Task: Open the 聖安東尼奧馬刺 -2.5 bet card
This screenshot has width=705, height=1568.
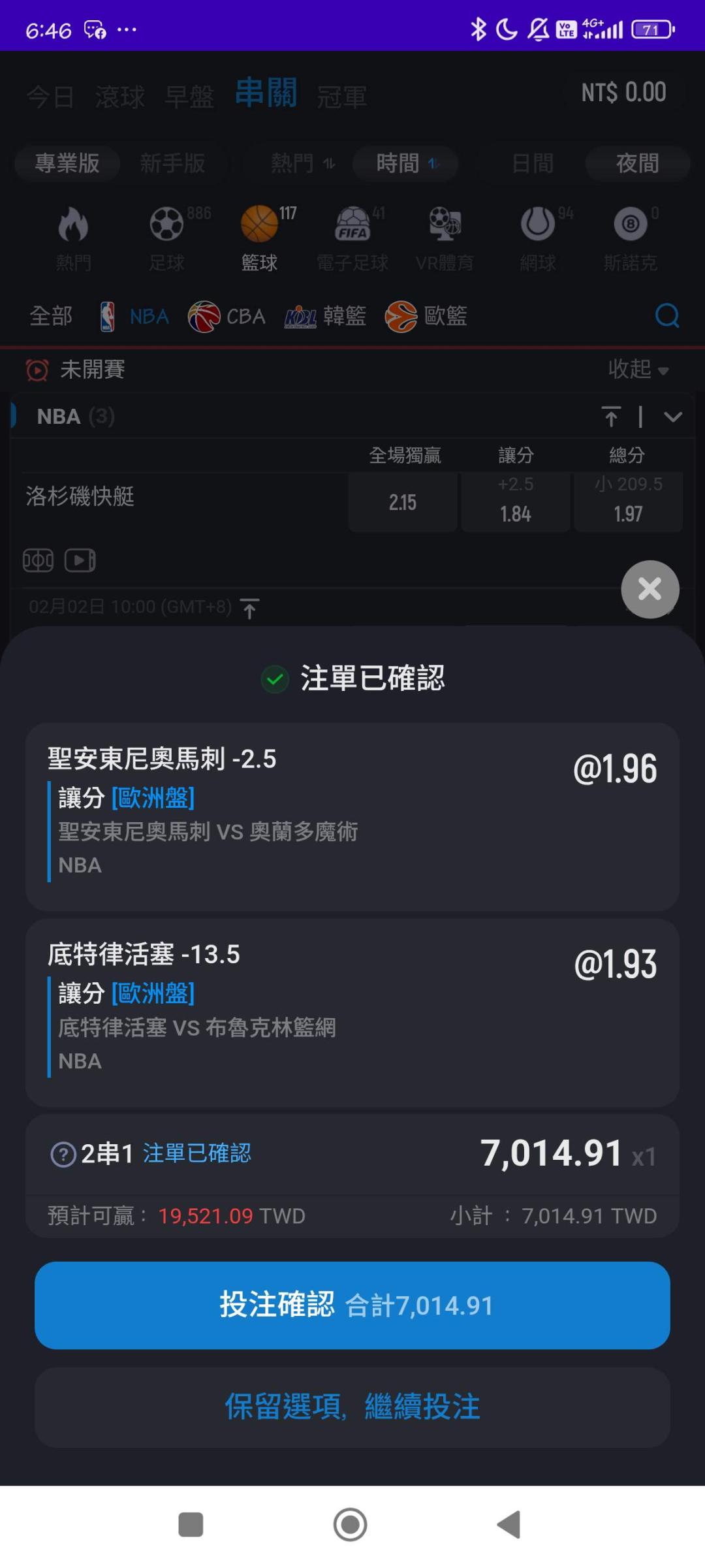Action: (352, 816)
